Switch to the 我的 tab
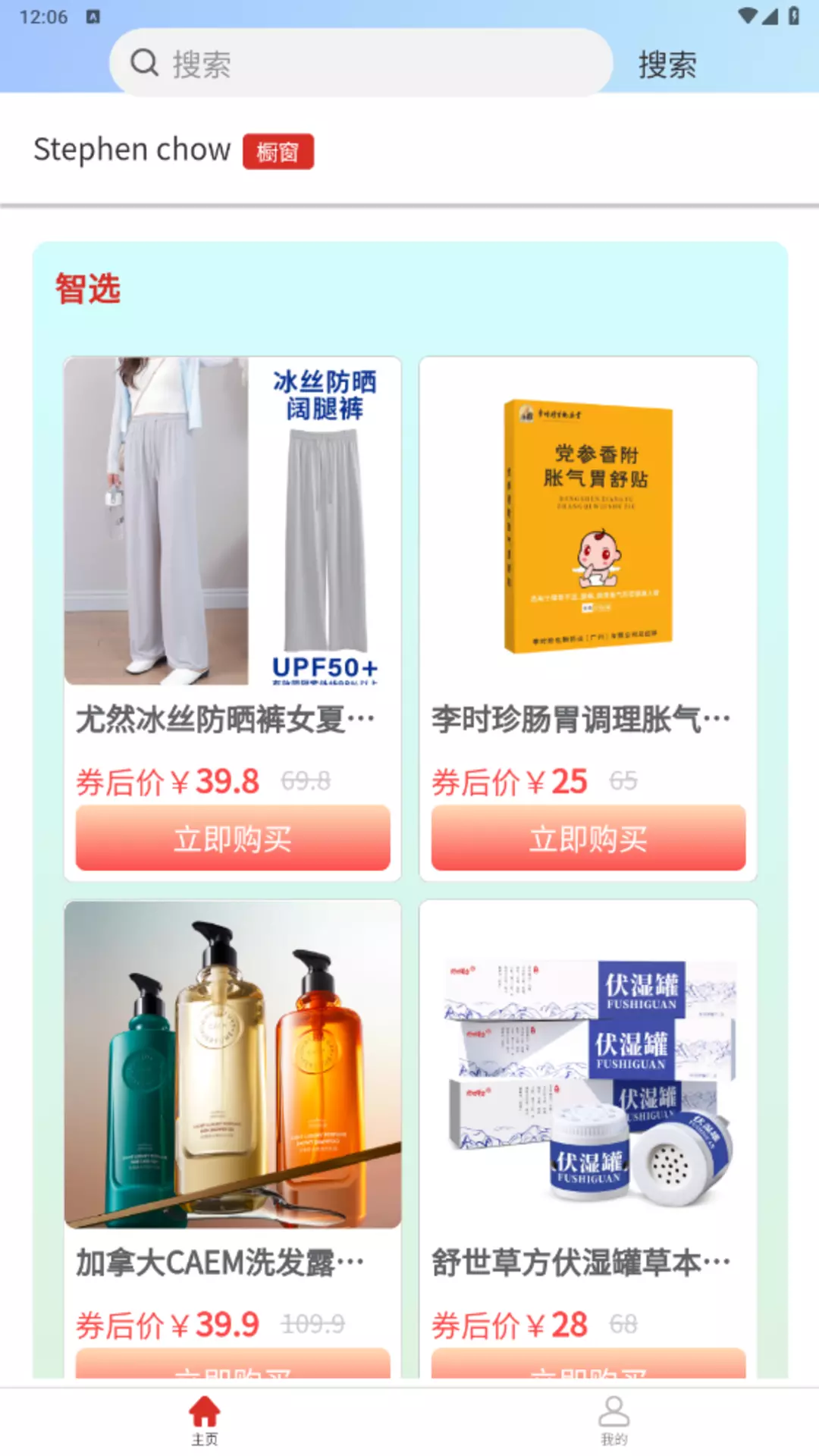Image resolution: width=819 pixels, height=1456 pixels. click(614, 1421)
